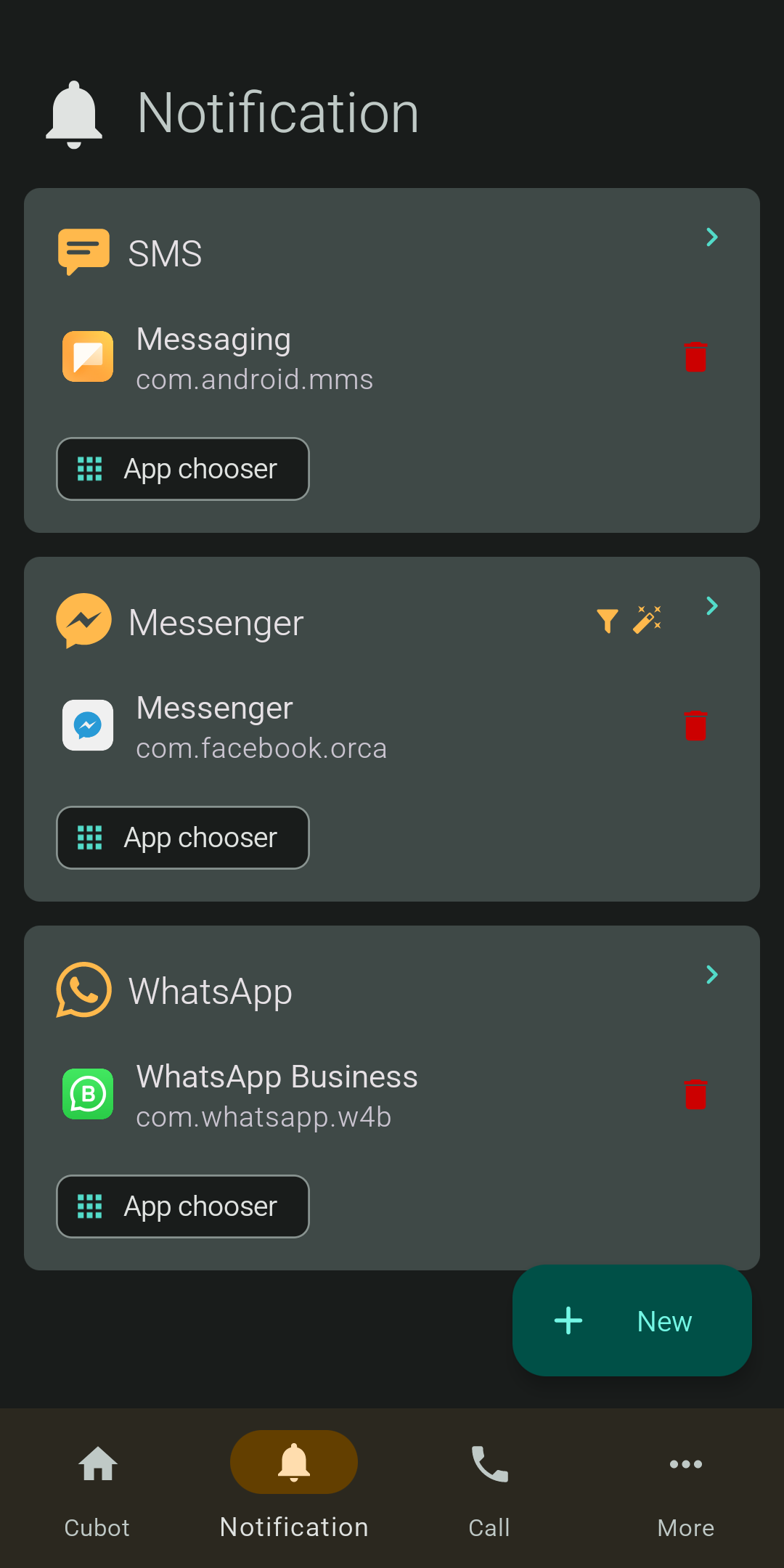The width and height of the screenshot is (784, 1568).
Task: Expand the SMS section chevron
Action: 711,237
